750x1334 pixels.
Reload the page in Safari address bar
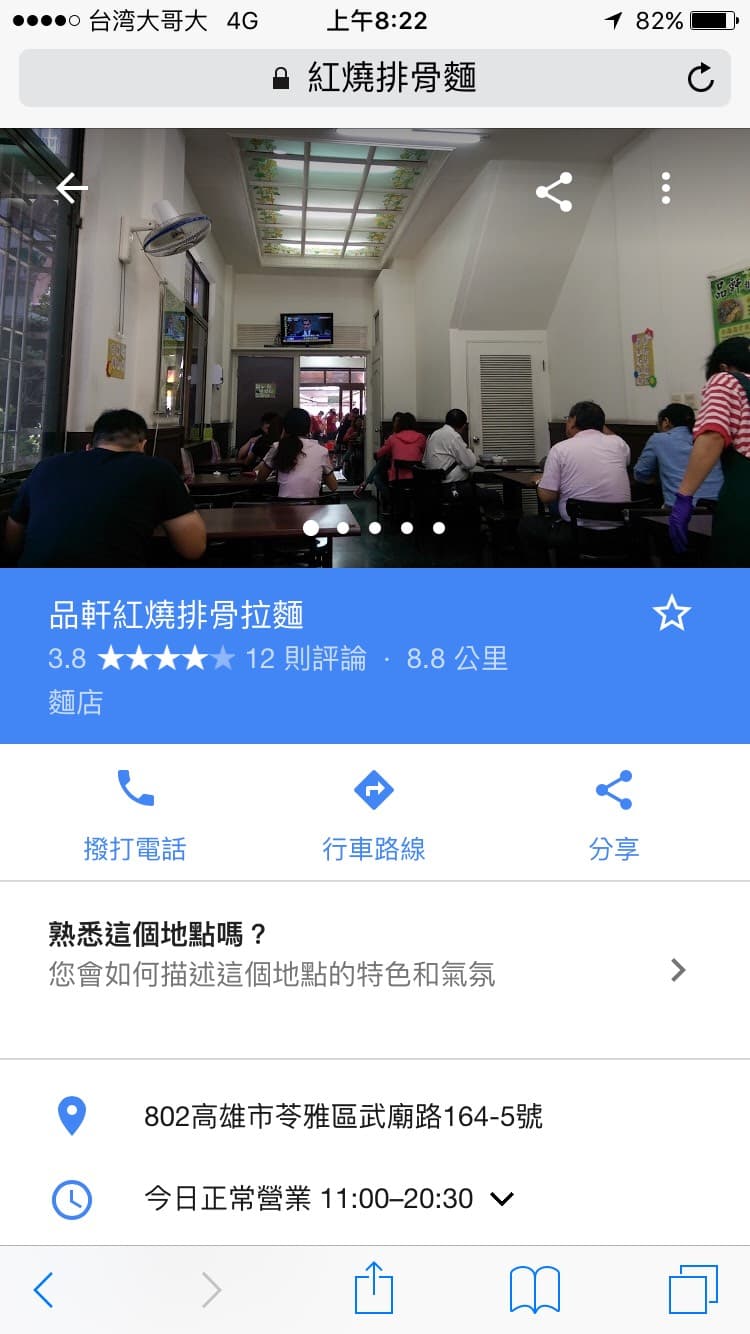click(x=701, y=78)
